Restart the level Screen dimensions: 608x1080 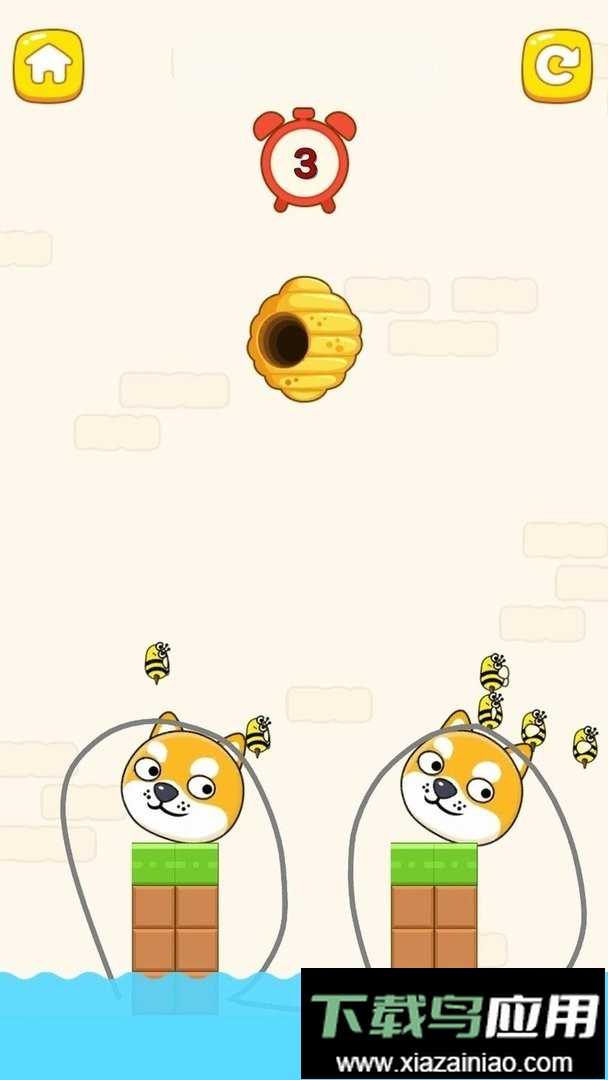[557, 66]
